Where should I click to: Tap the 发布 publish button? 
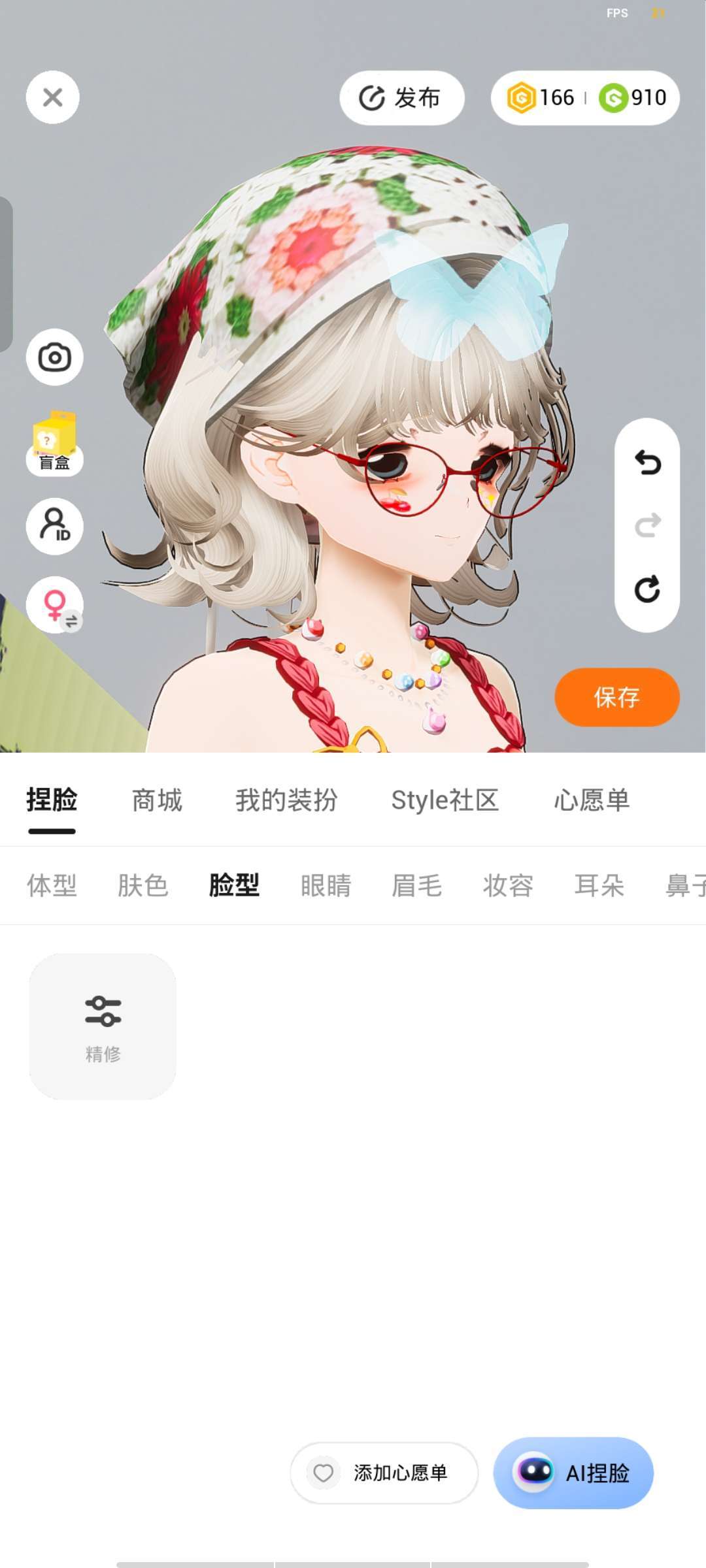401,98
